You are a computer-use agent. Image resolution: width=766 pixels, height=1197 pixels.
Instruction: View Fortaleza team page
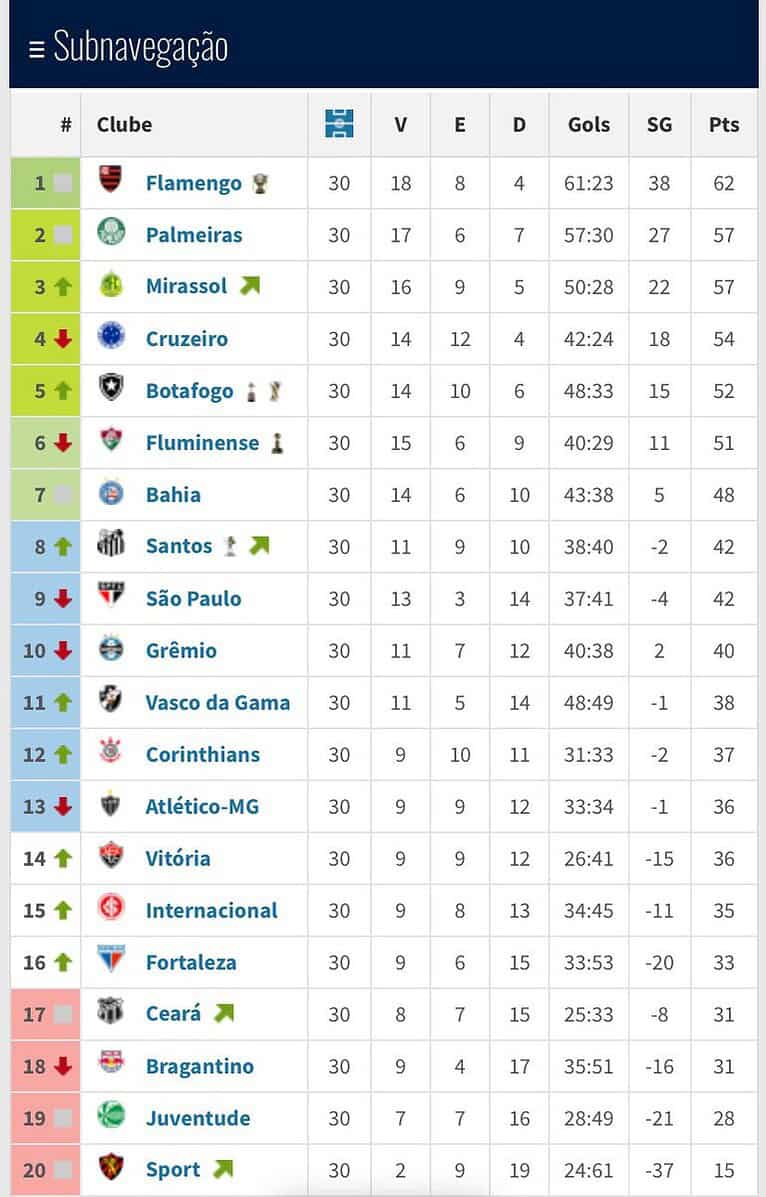(190, 963)
